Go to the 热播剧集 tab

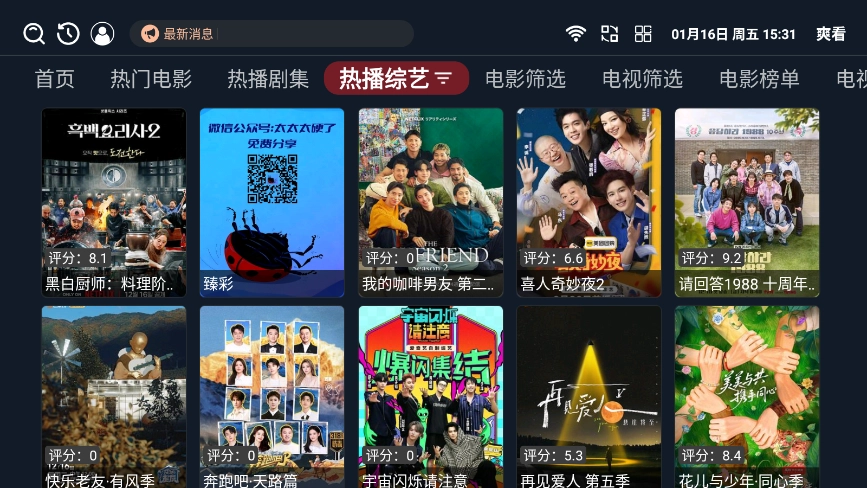pos(268,79)
